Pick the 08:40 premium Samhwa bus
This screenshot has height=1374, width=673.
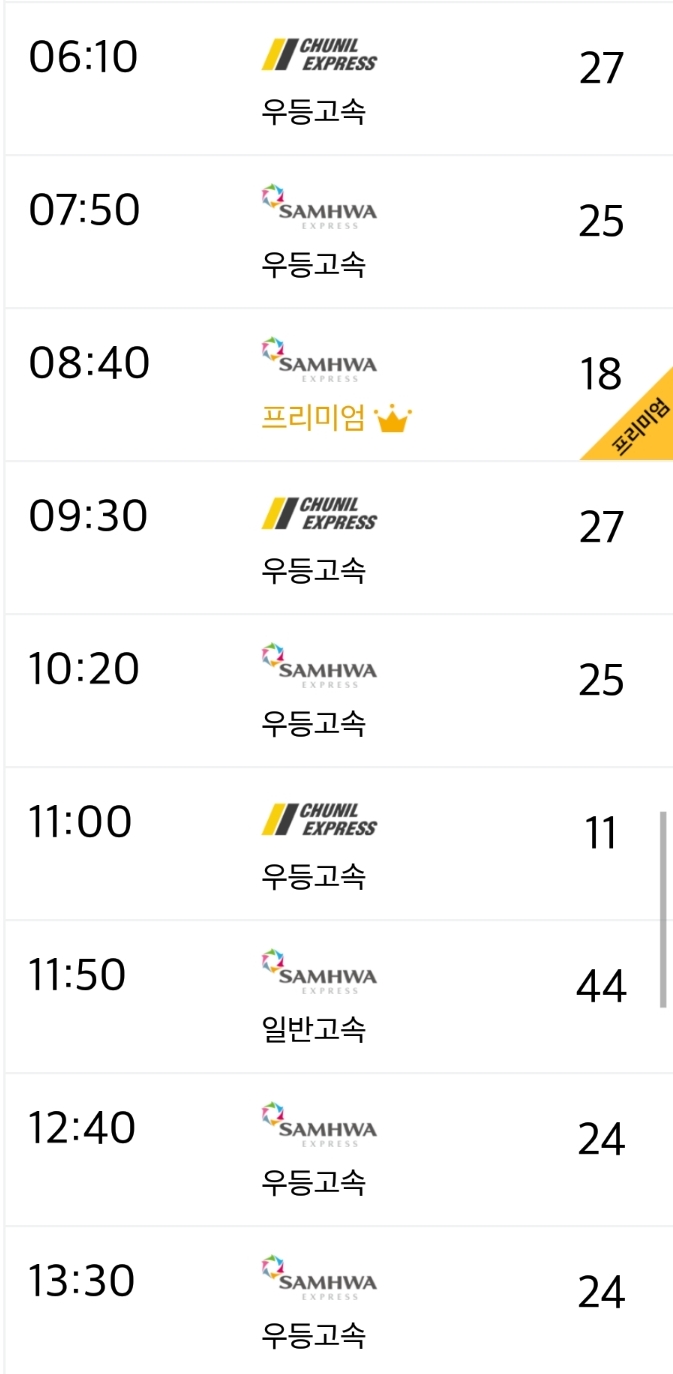tap(336, 385)
